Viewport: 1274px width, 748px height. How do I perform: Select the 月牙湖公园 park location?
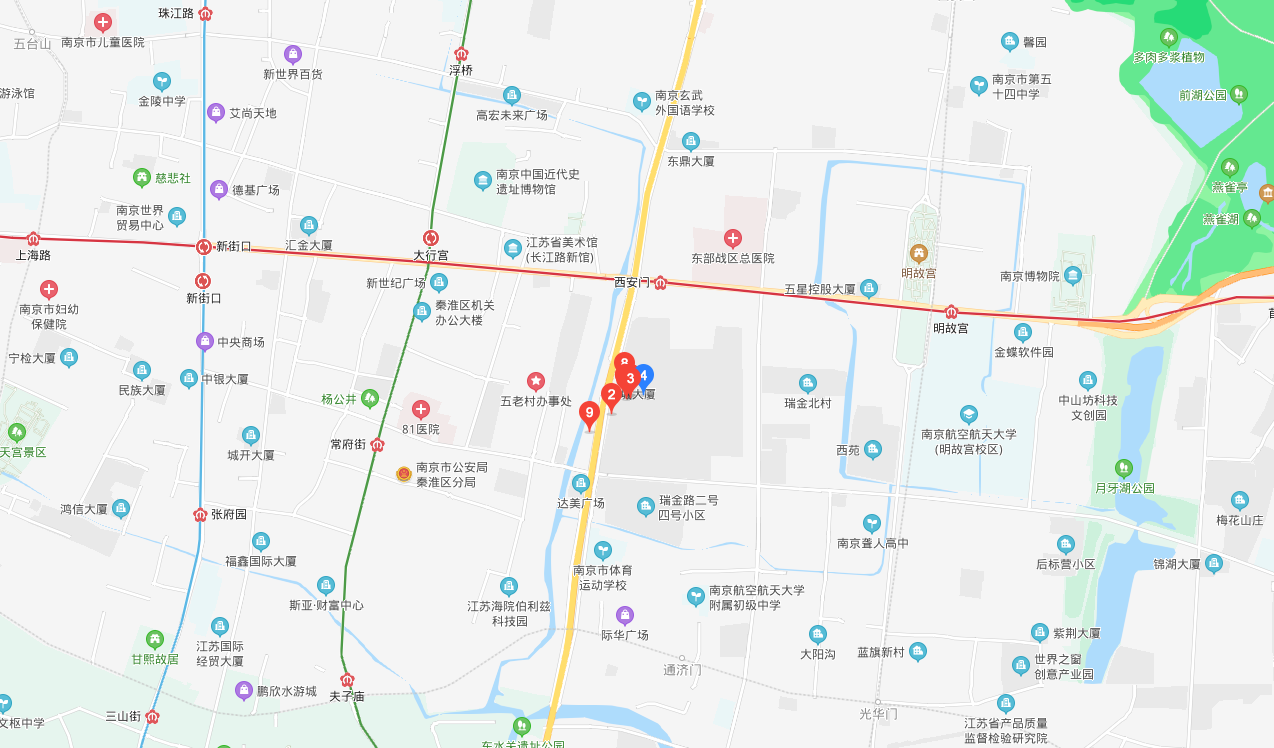pos(1124,468)
